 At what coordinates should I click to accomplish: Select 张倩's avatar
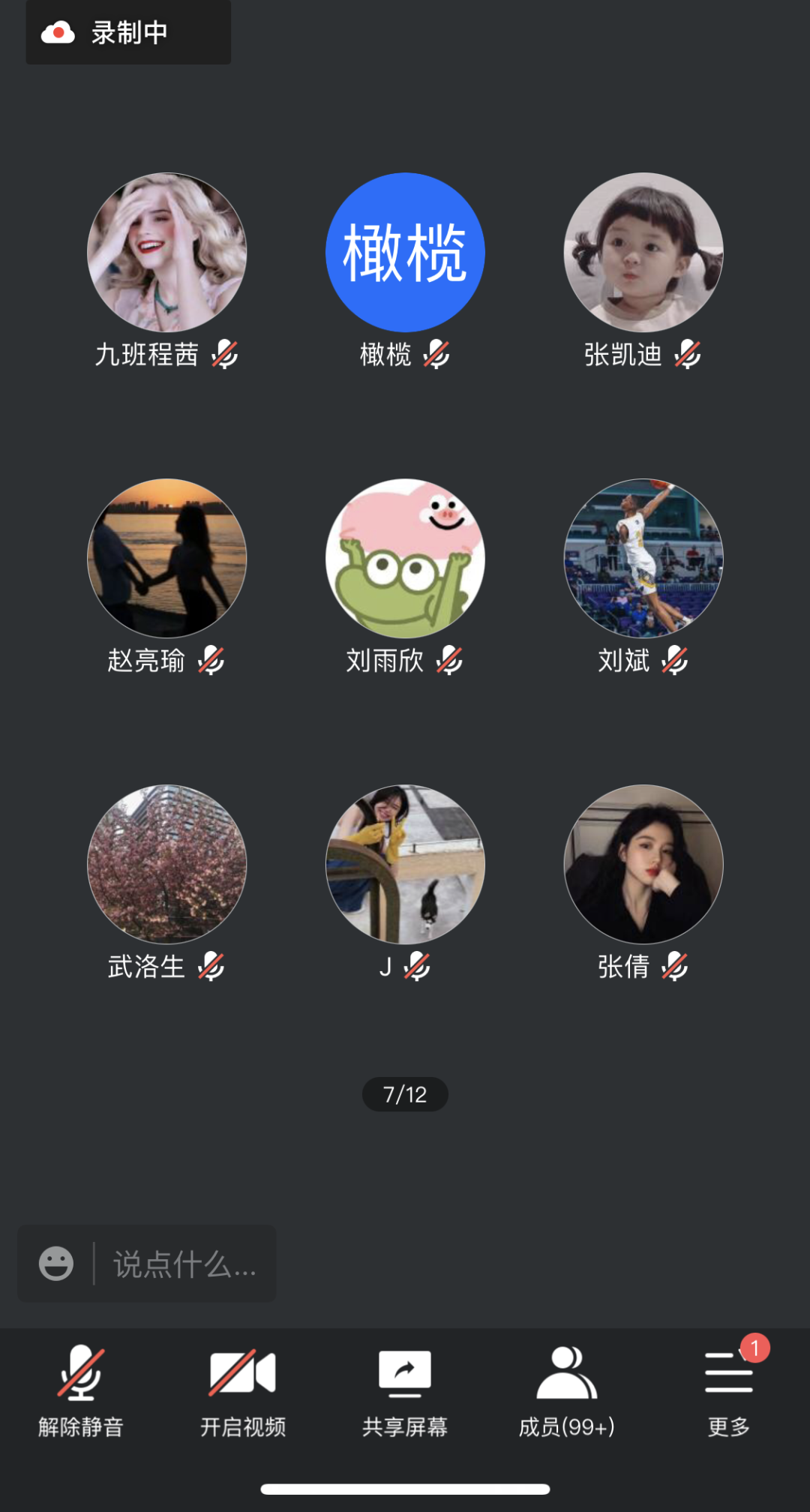point(643,865)
